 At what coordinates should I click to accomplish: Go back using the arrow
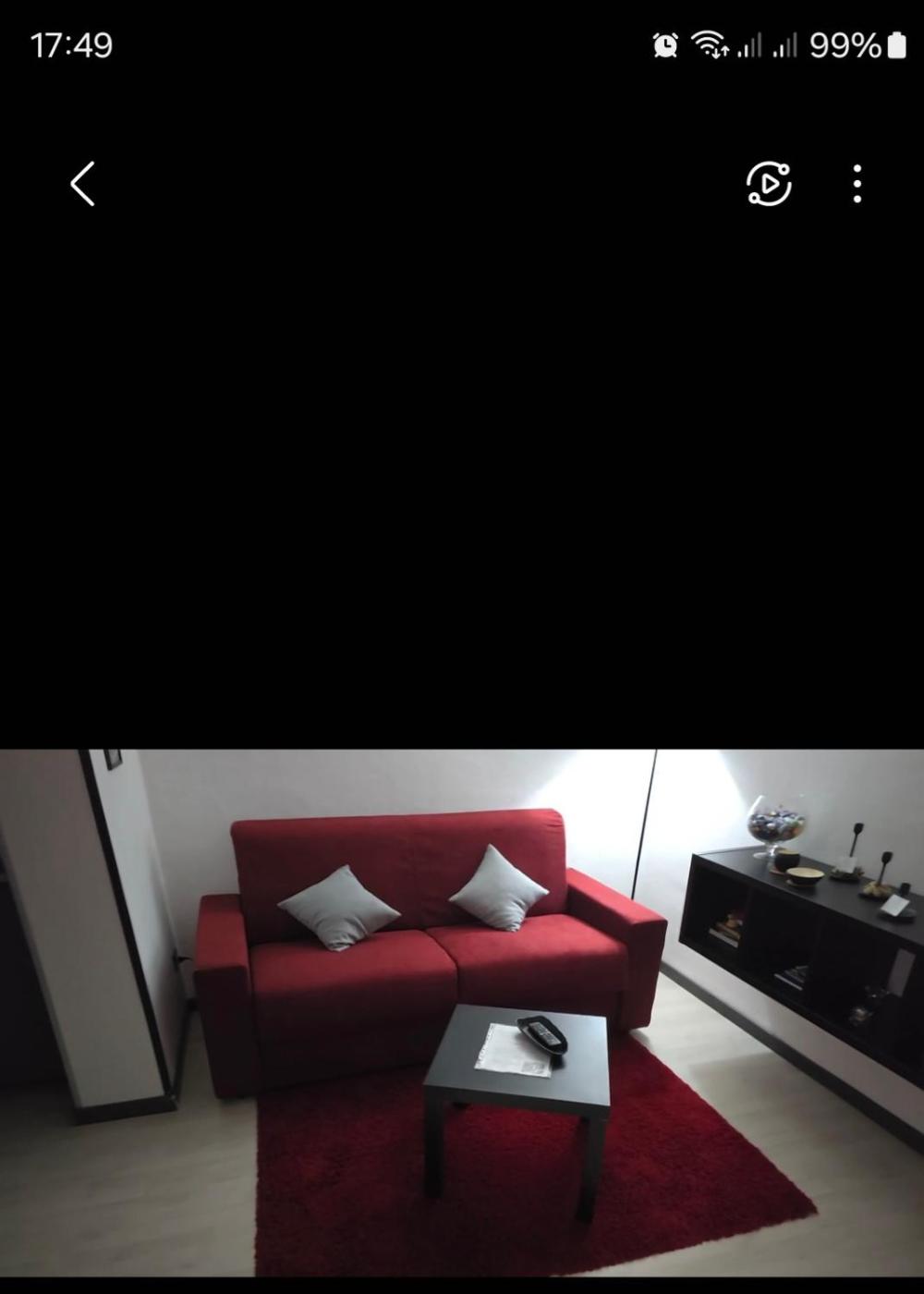pyautogui.click(x=83, y=183)
